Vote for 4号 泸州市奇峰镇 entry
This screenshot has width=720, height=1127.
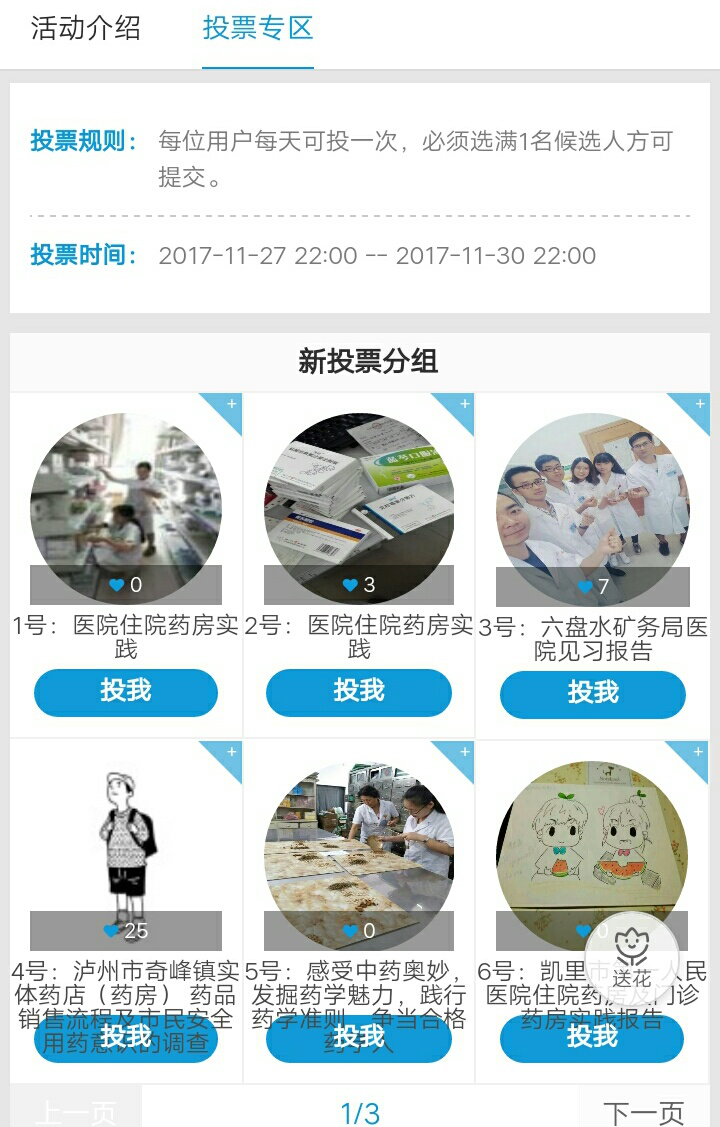click(126, 1038)
